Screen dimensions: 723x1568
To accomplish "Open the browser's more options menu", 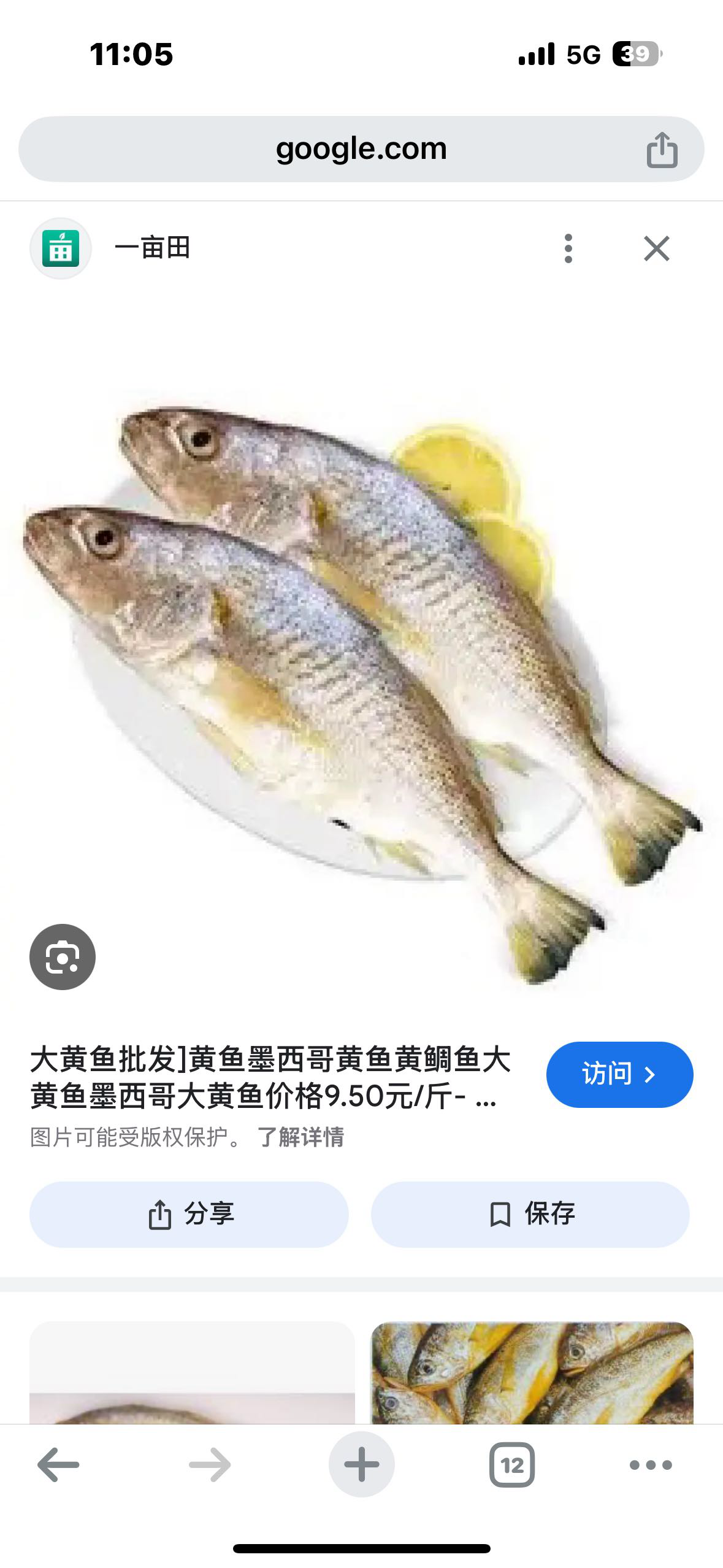I will 651,1465.
